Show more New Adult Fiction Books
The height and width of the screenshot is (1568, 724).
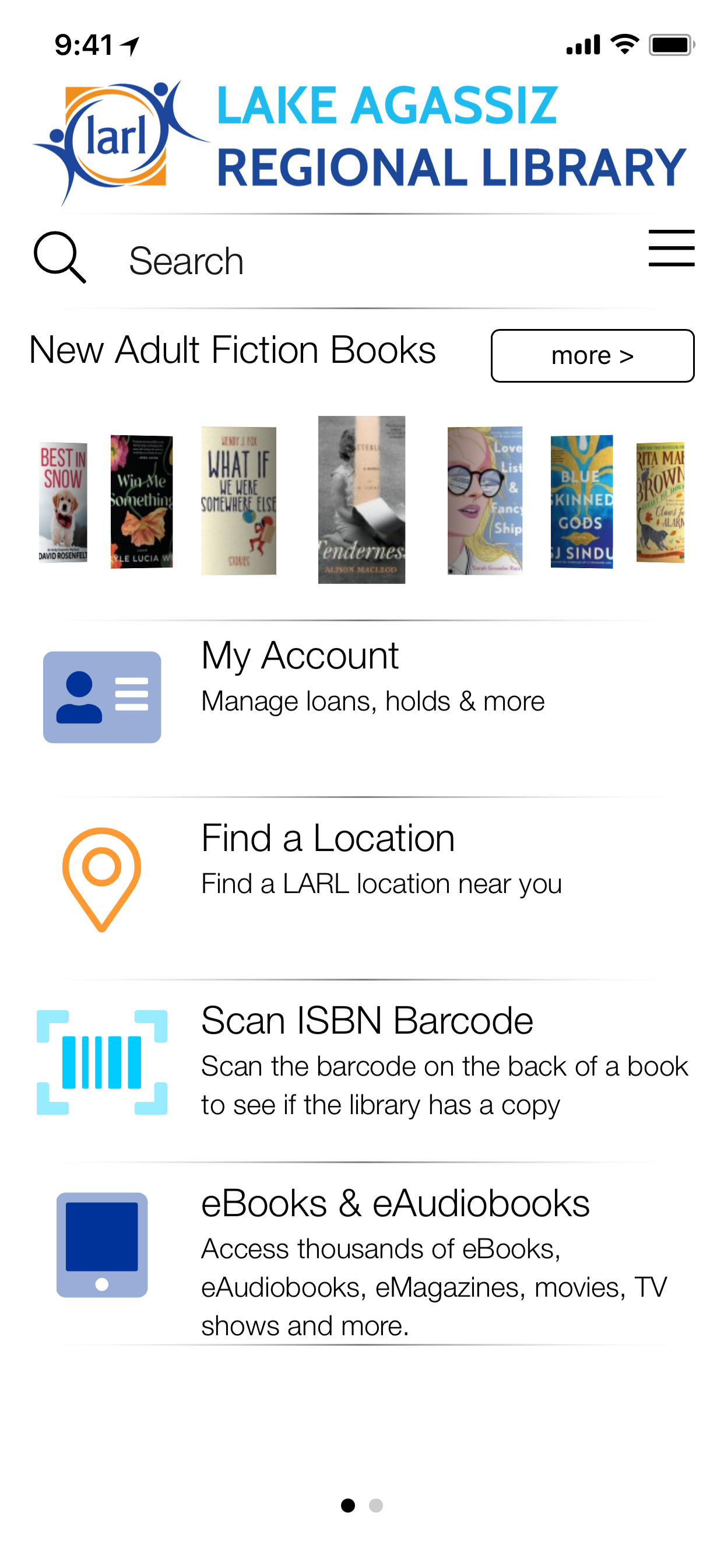click(591, 355)
